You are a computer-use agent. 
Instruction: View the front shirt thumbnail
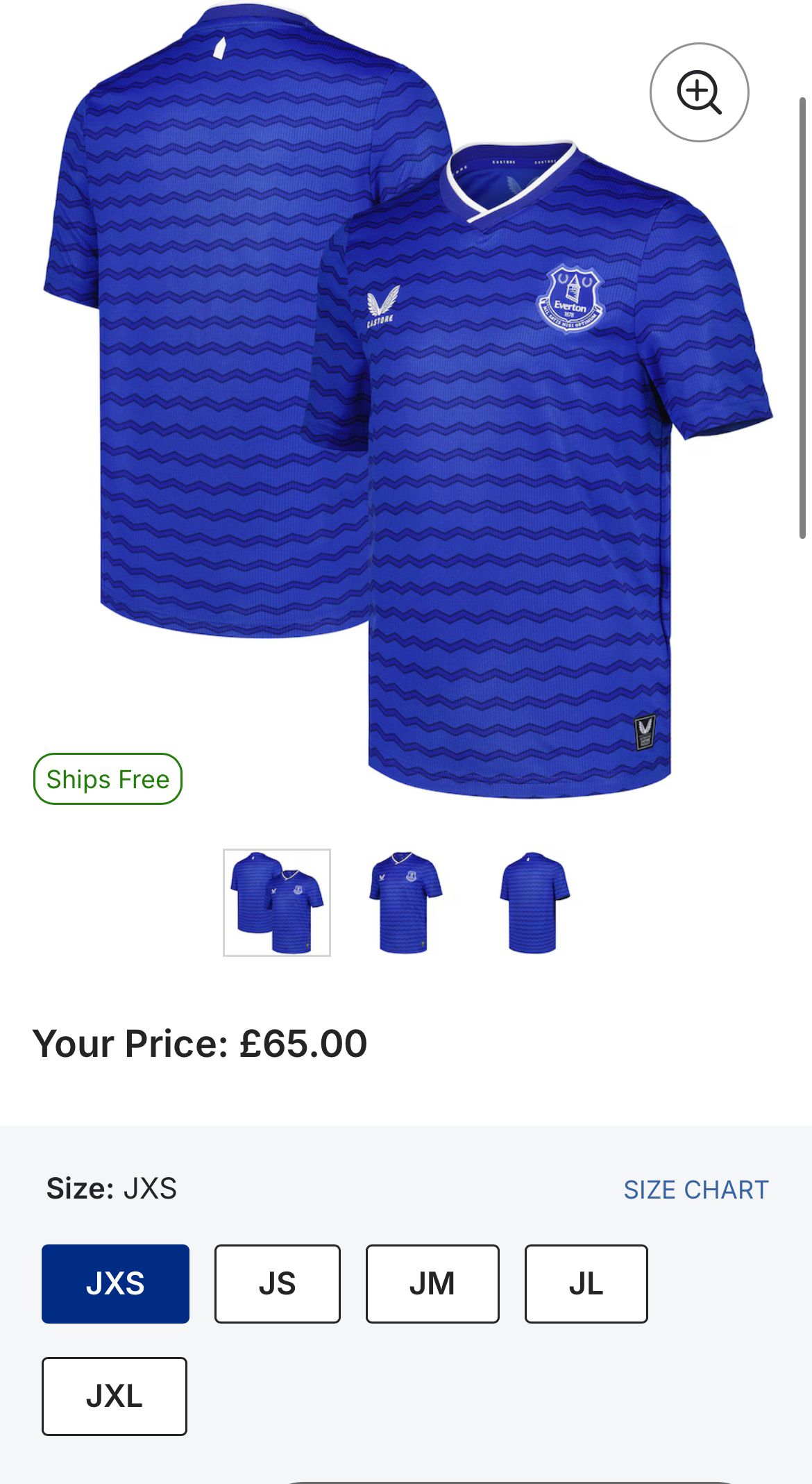pos(405,902)
